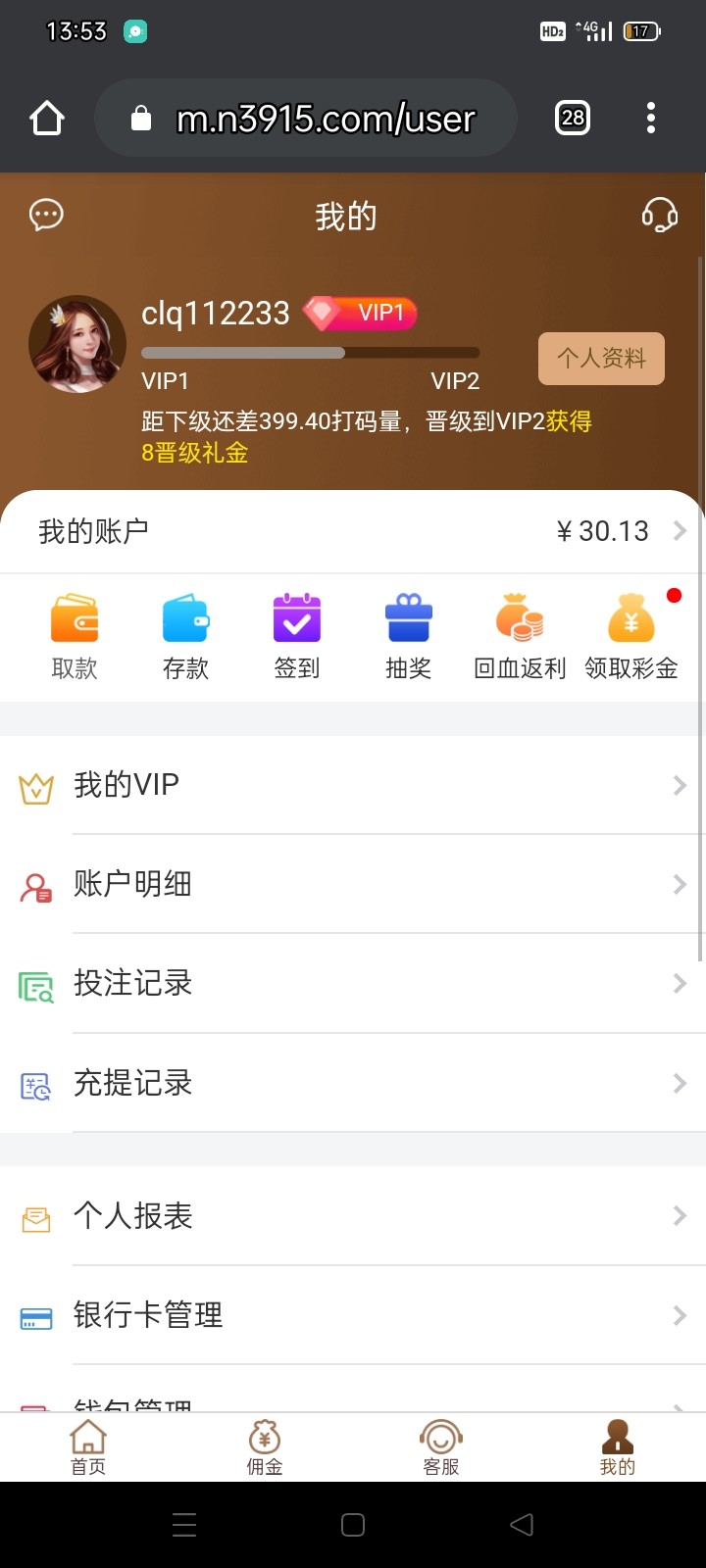Tap the 取款 withdrawal wallet icon

pos(74,617)
